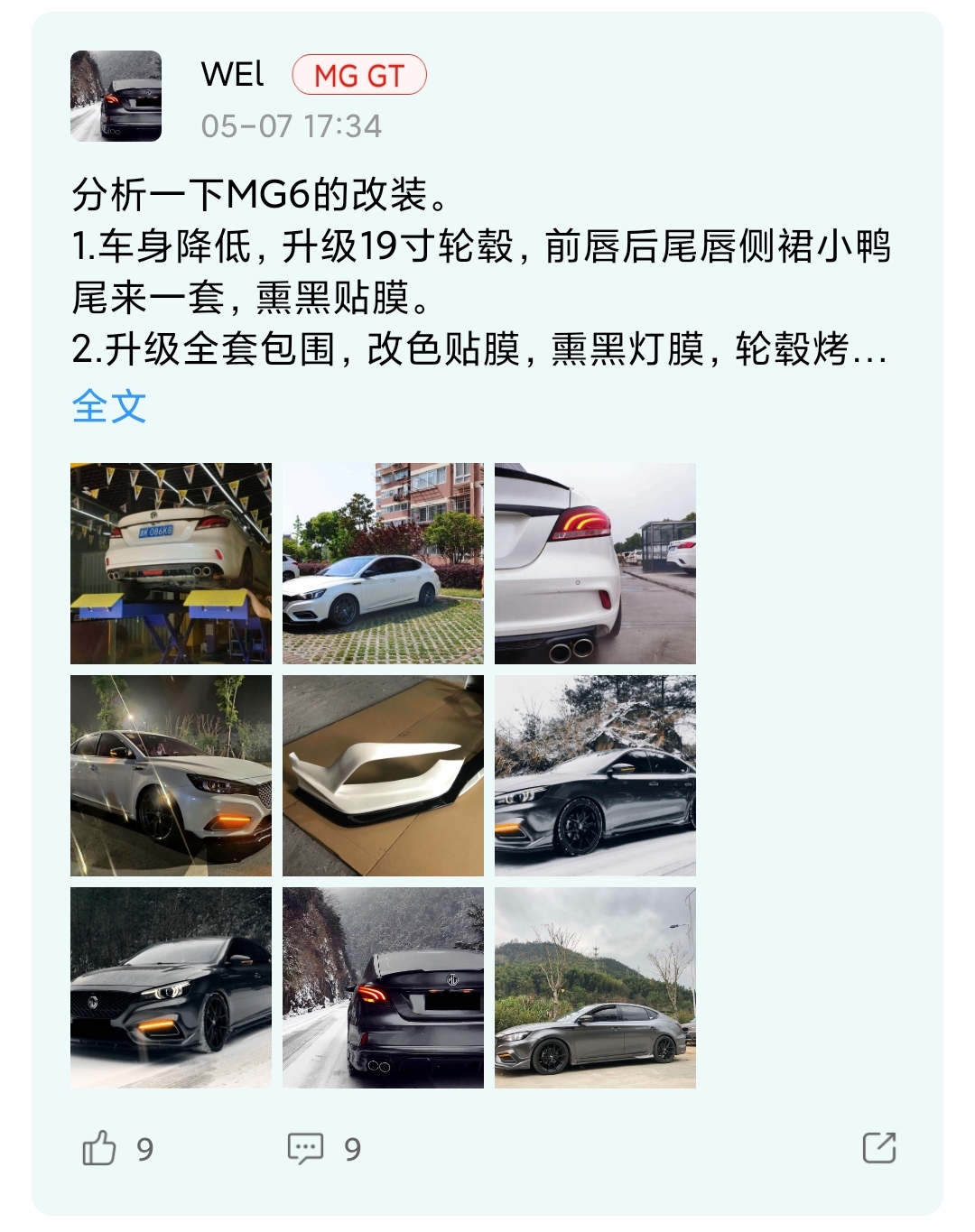Open photo of white car on lift
This screenshot has height=1232, width=975.
click(x=171, y=563)
